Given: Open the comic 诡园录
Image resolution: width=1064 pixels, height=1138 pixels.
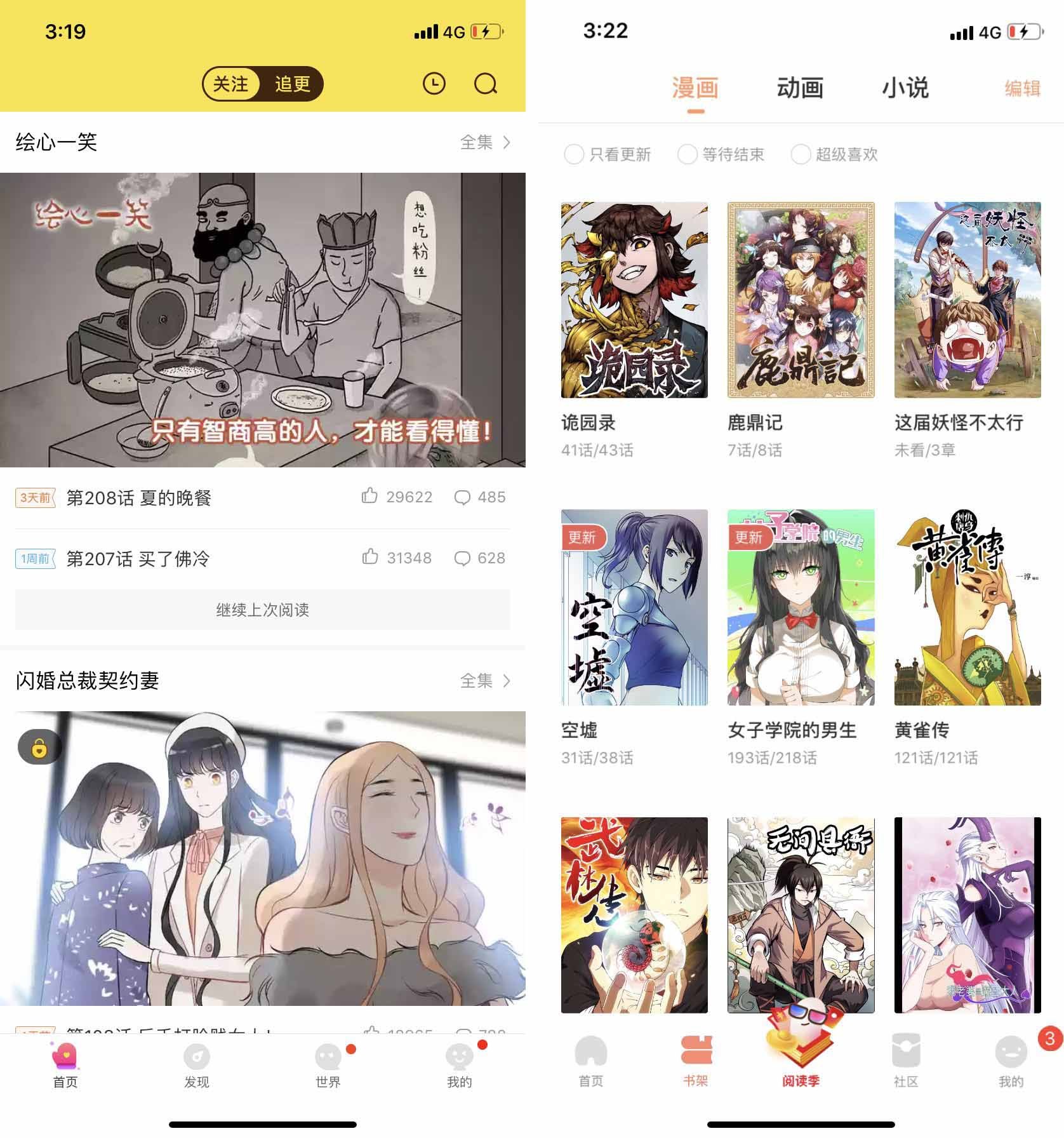Looking at the screenshot, I should pos(634,300).
